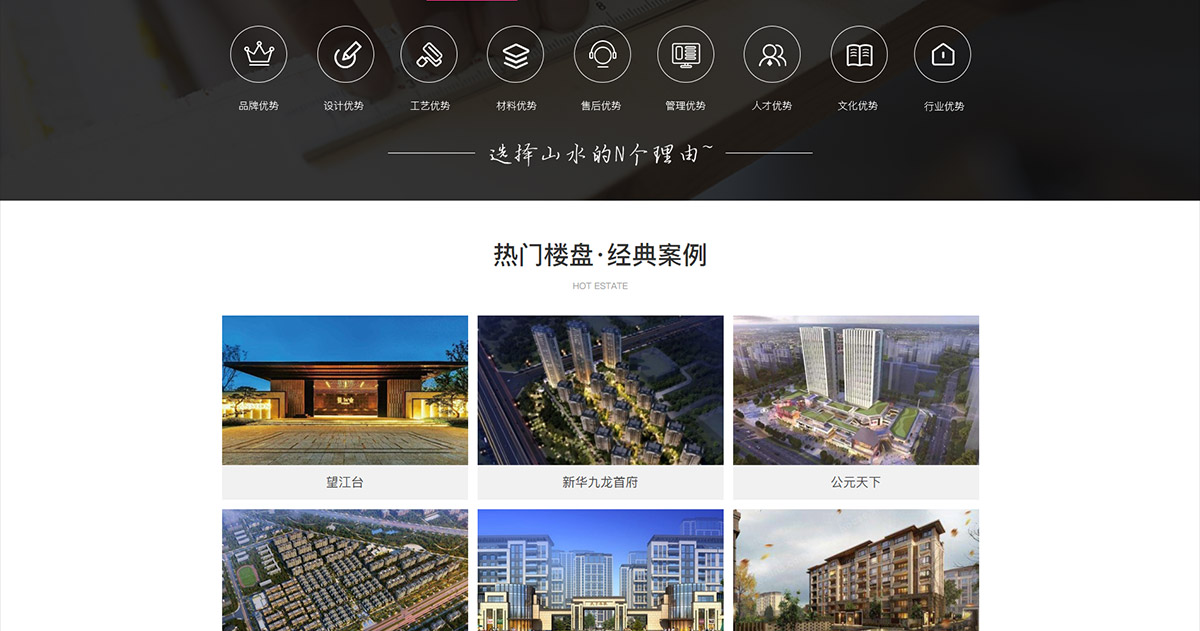Select the 设计优势 icon
Screen dimensions: 1200x631
point(345,54)
